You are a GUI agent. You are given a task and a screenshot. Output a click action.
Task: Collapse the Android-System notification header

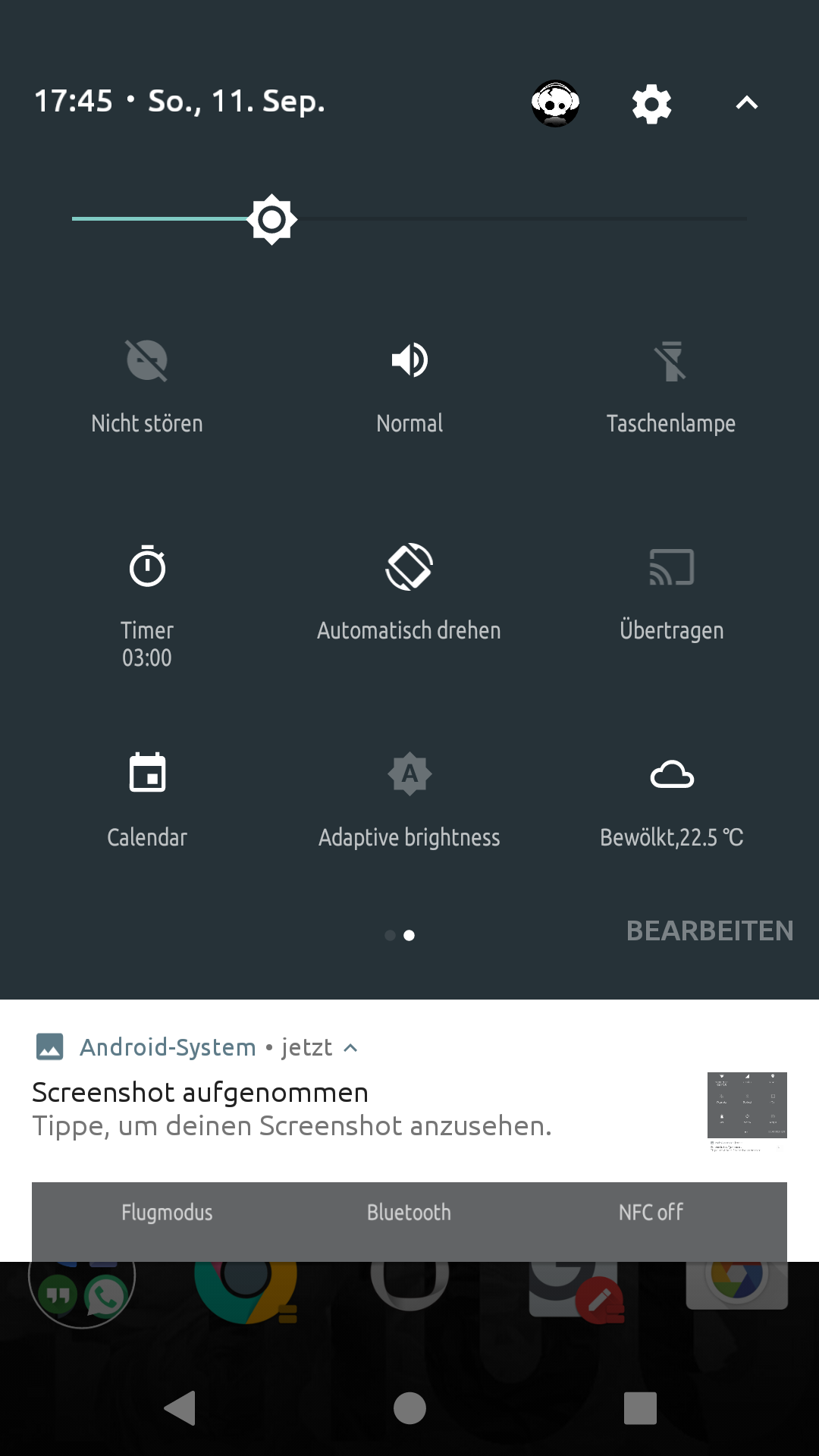point(350,1048)
